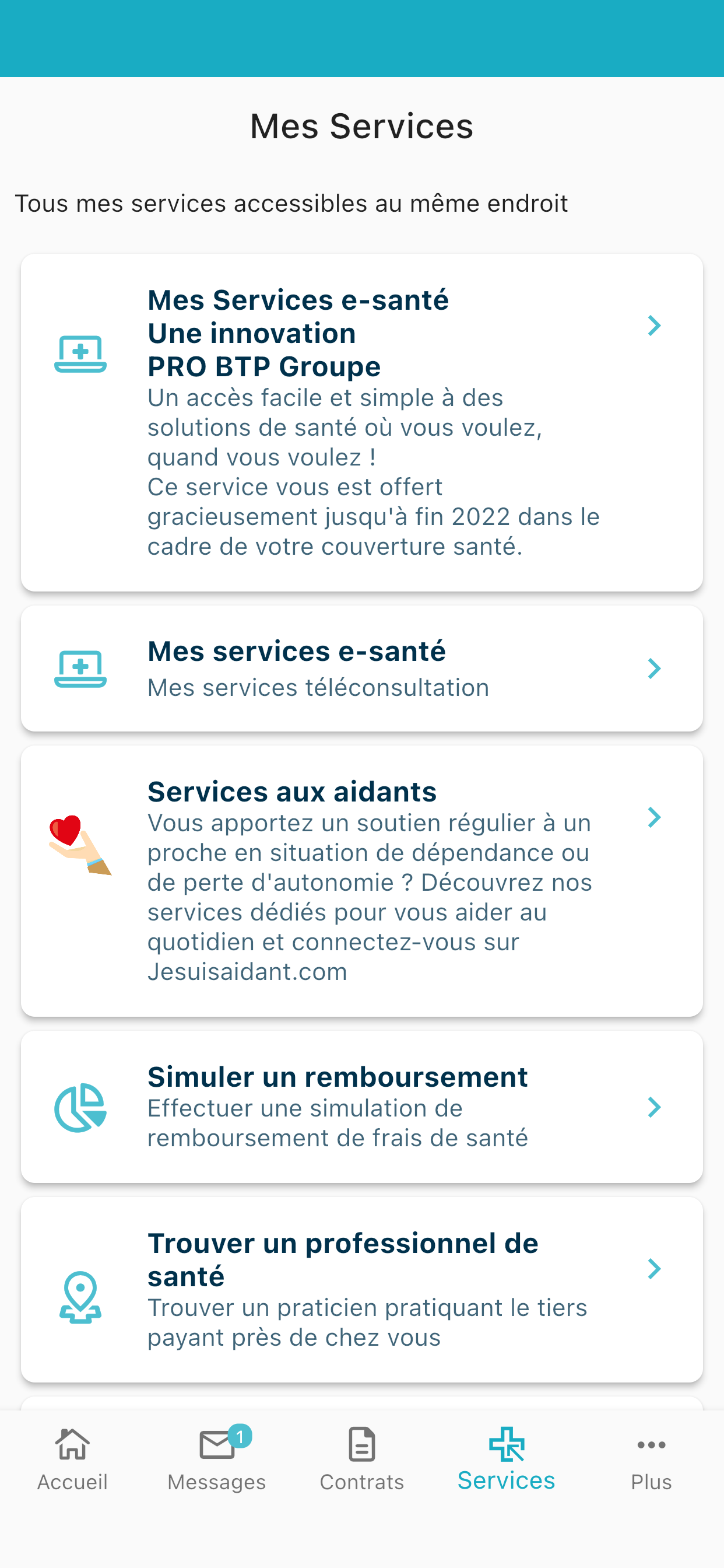
Task: Open the Services aux aidants card
Action: tap(362, 881)
